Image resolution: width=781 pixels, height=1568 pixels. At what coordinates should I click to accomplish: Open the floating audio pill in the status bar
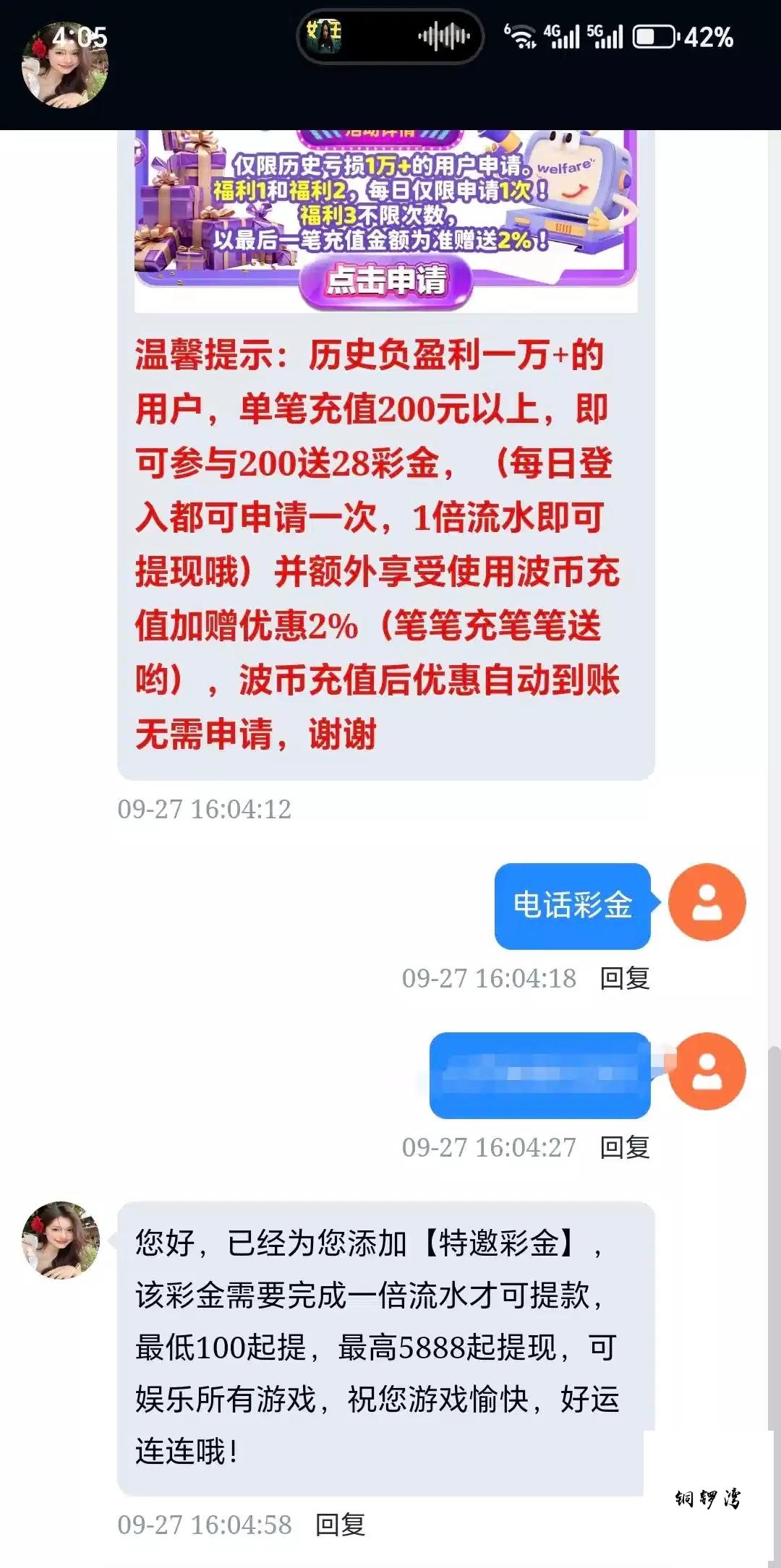point(390,36)
